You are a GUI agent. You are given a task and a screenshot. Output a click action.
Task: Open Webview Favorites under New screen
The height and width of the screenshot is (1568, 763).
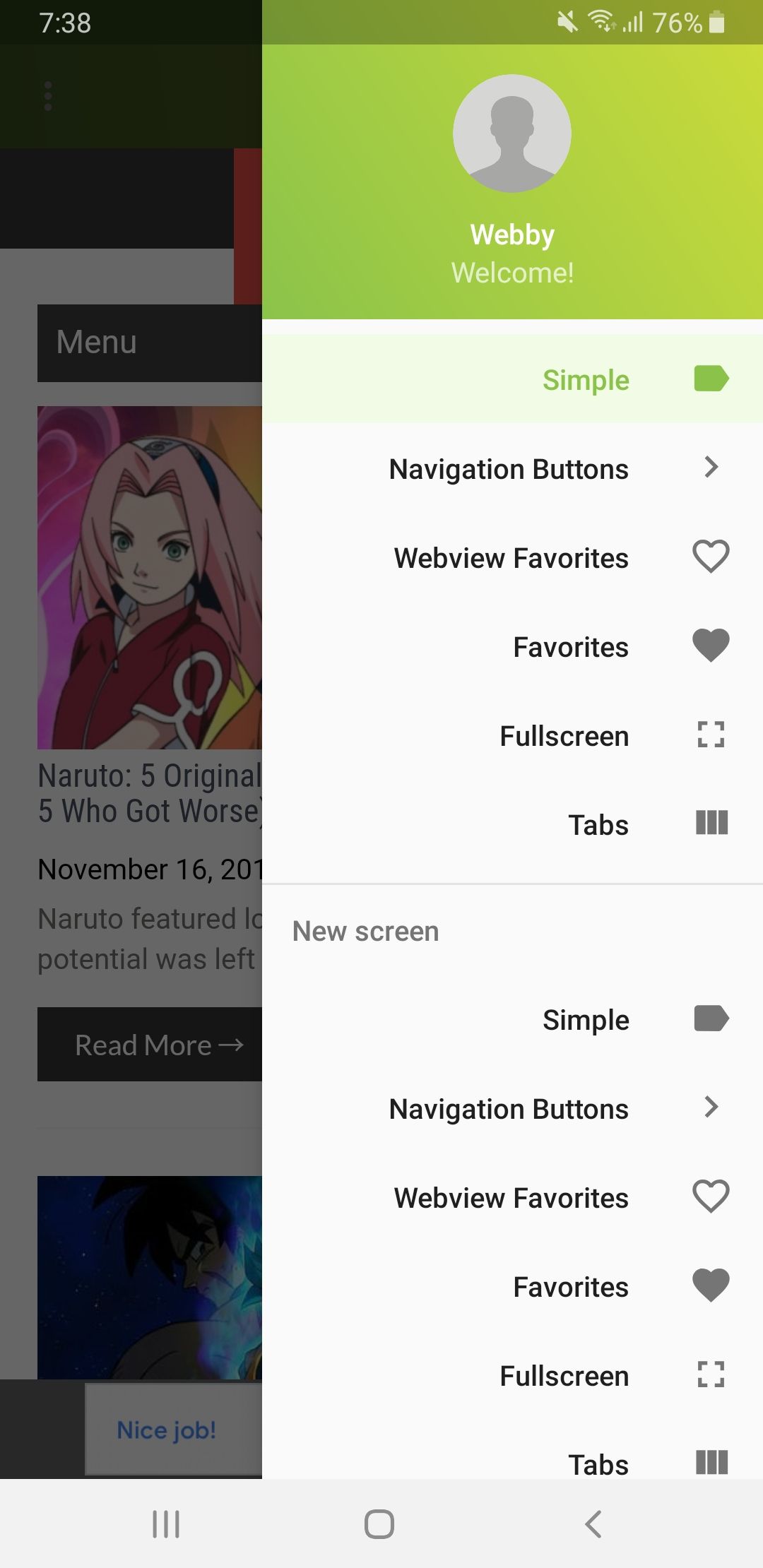[x=512, y=1197]
